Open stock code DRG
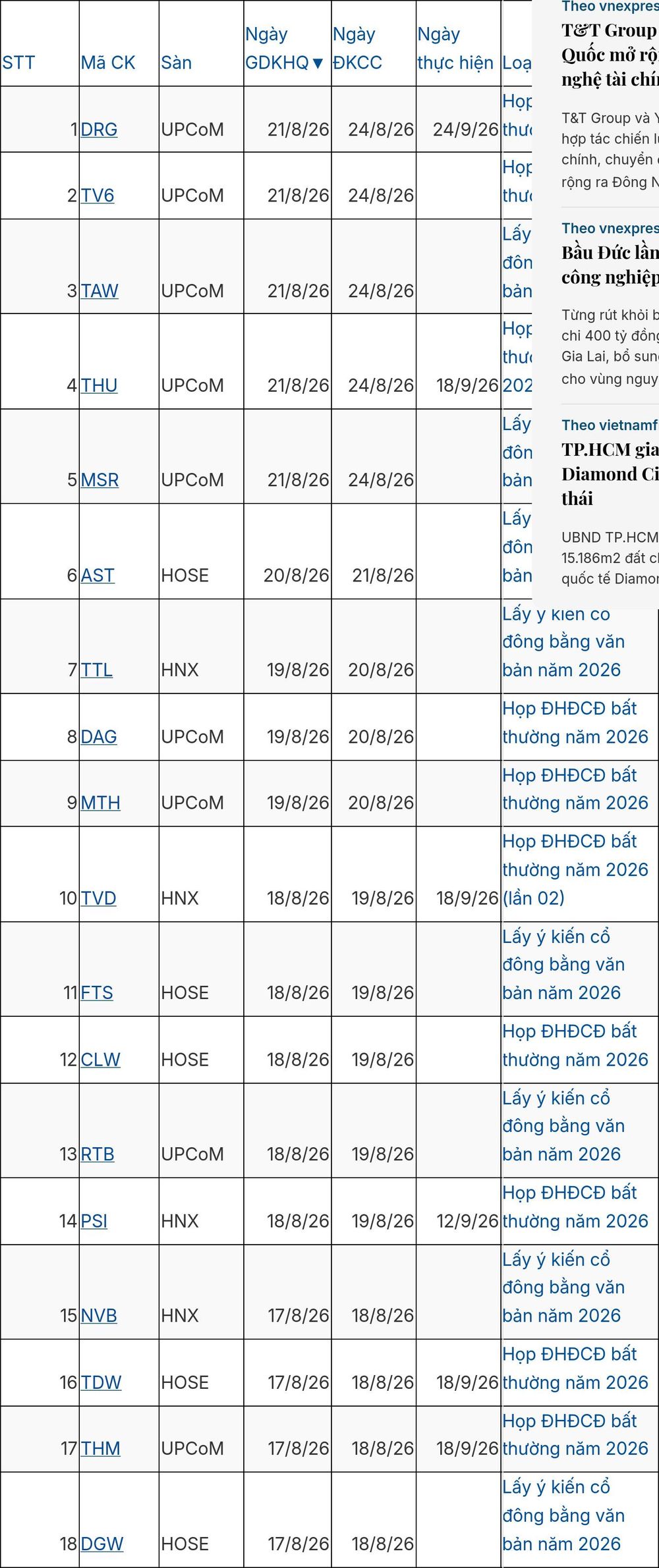The height and width of the screenshot is (1568, 659). point(99,129)
